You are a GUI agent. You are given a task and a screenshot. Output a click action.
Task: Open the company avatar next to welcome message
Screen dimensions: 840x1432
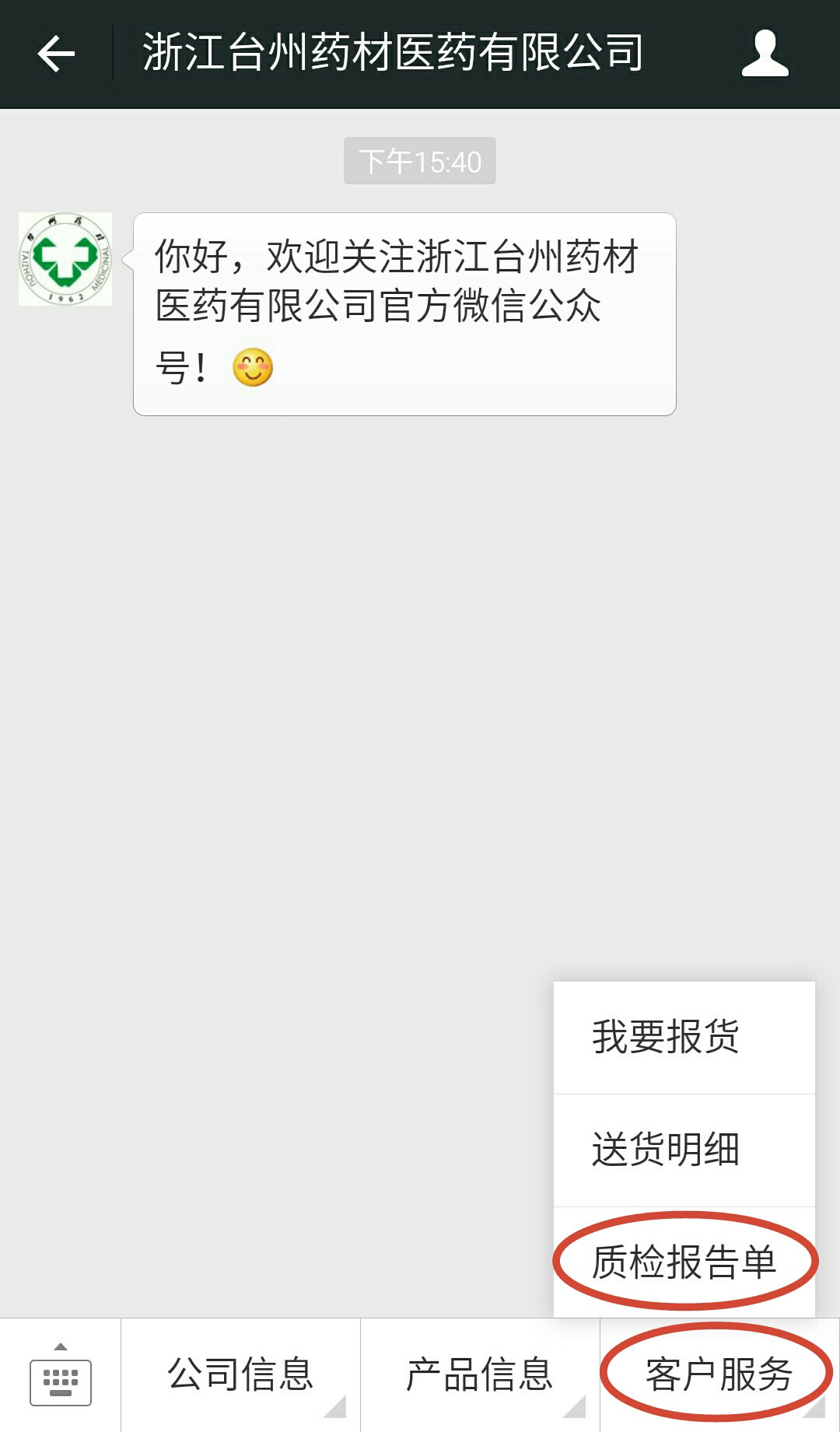(65, 259)
